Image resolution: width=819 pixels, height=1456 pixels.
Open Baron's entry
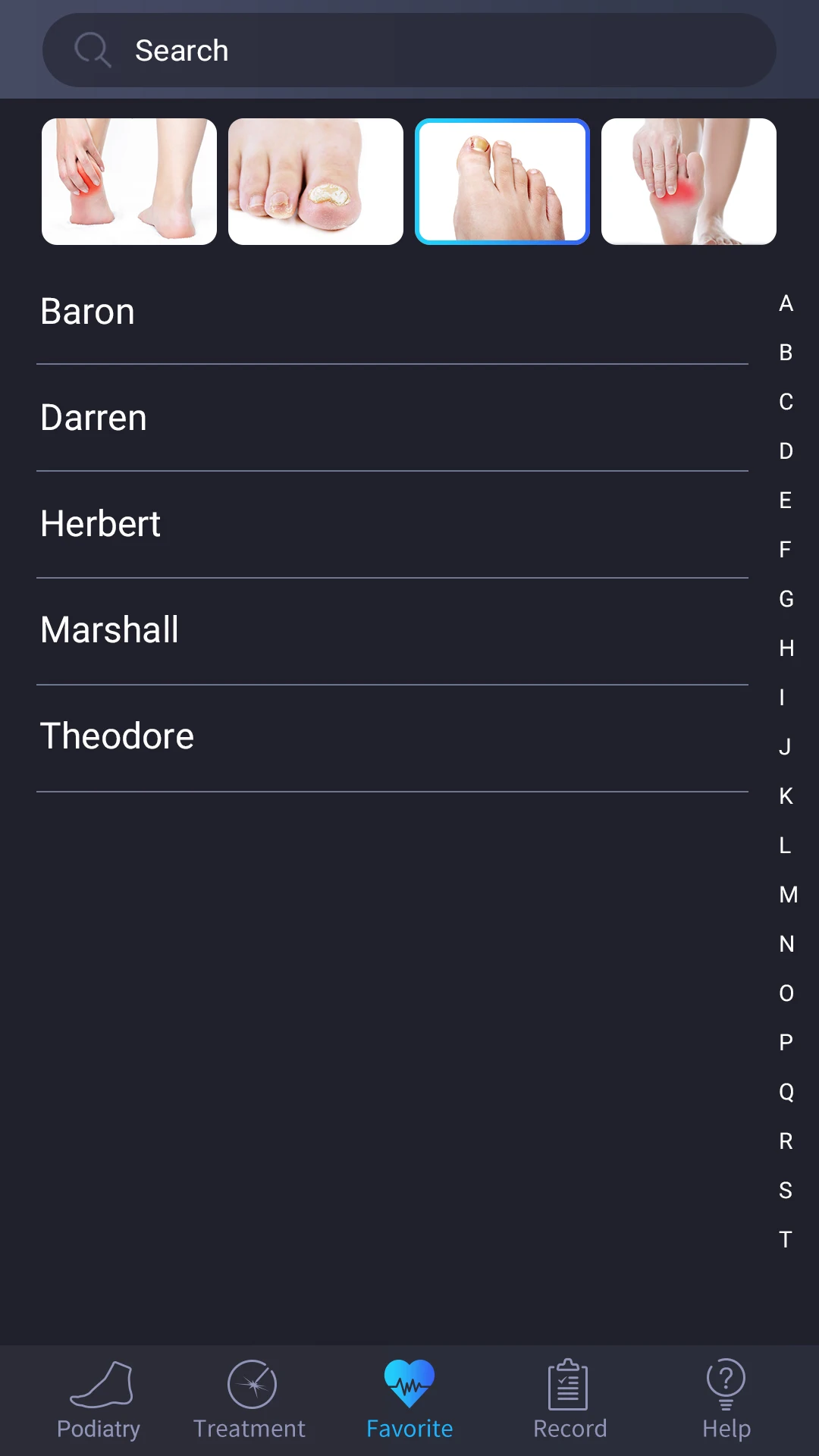coord(391,312)
